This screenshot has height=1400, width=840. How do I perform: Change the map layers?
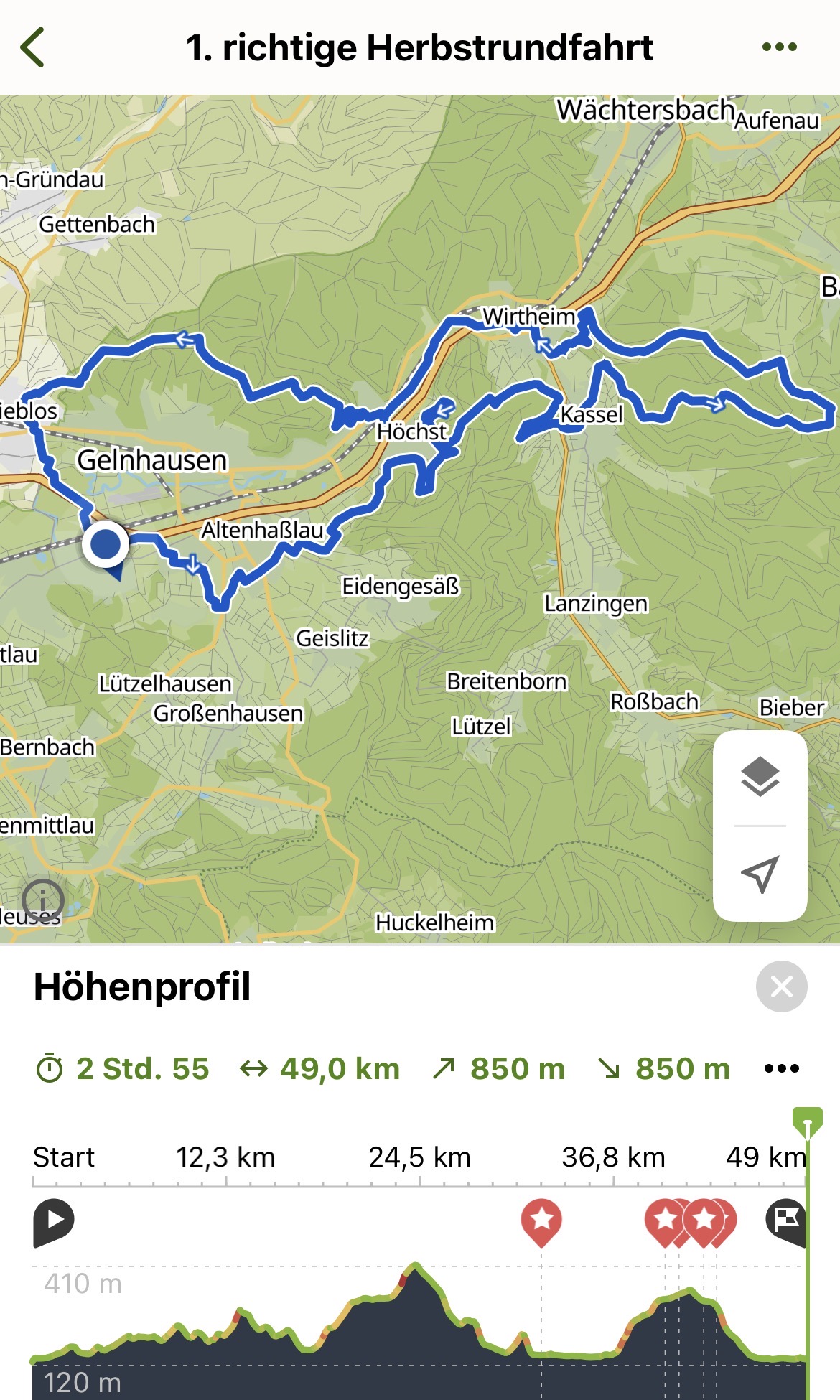(x=760, y=777)
